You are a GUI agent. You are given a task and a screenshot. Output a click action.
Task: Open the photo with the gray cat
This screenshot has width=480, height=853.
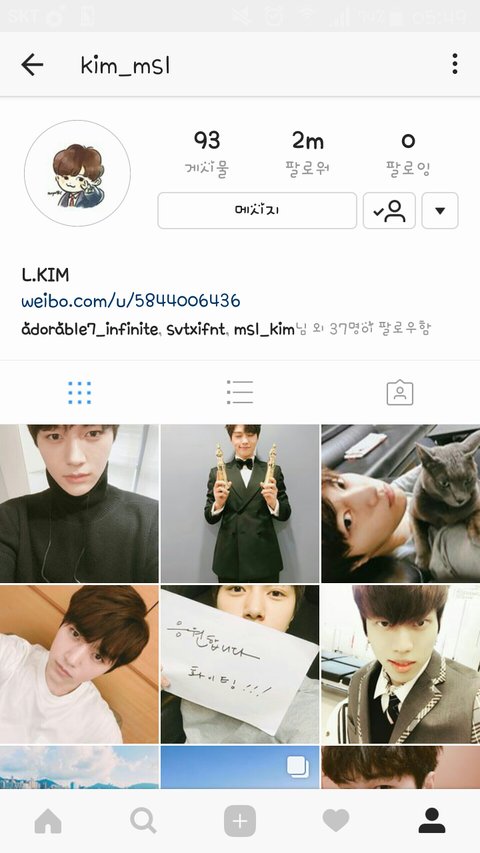click(x=401, y=504)
